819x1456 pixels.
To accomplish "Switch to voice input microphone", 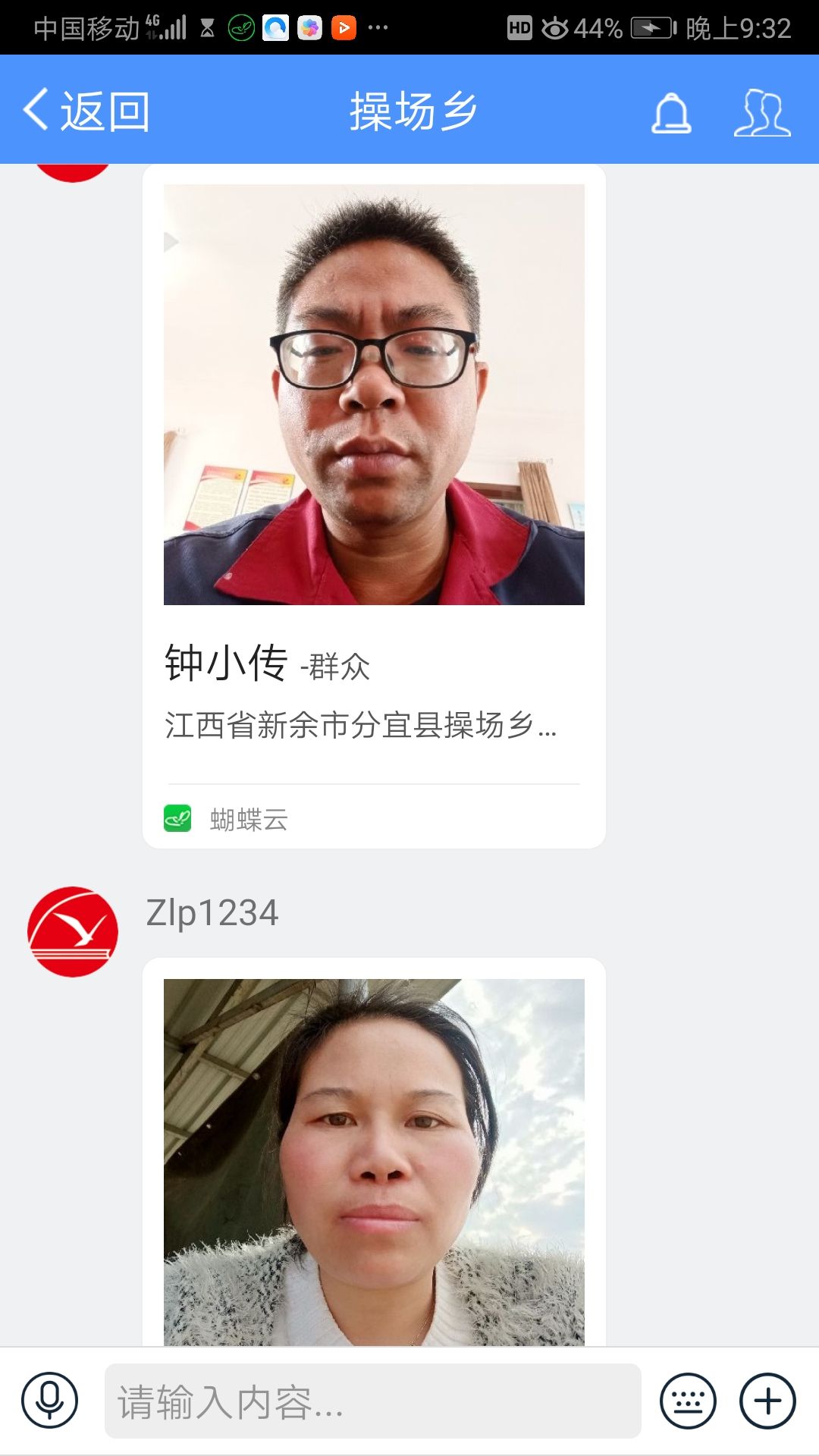I will click(50, 1401).
